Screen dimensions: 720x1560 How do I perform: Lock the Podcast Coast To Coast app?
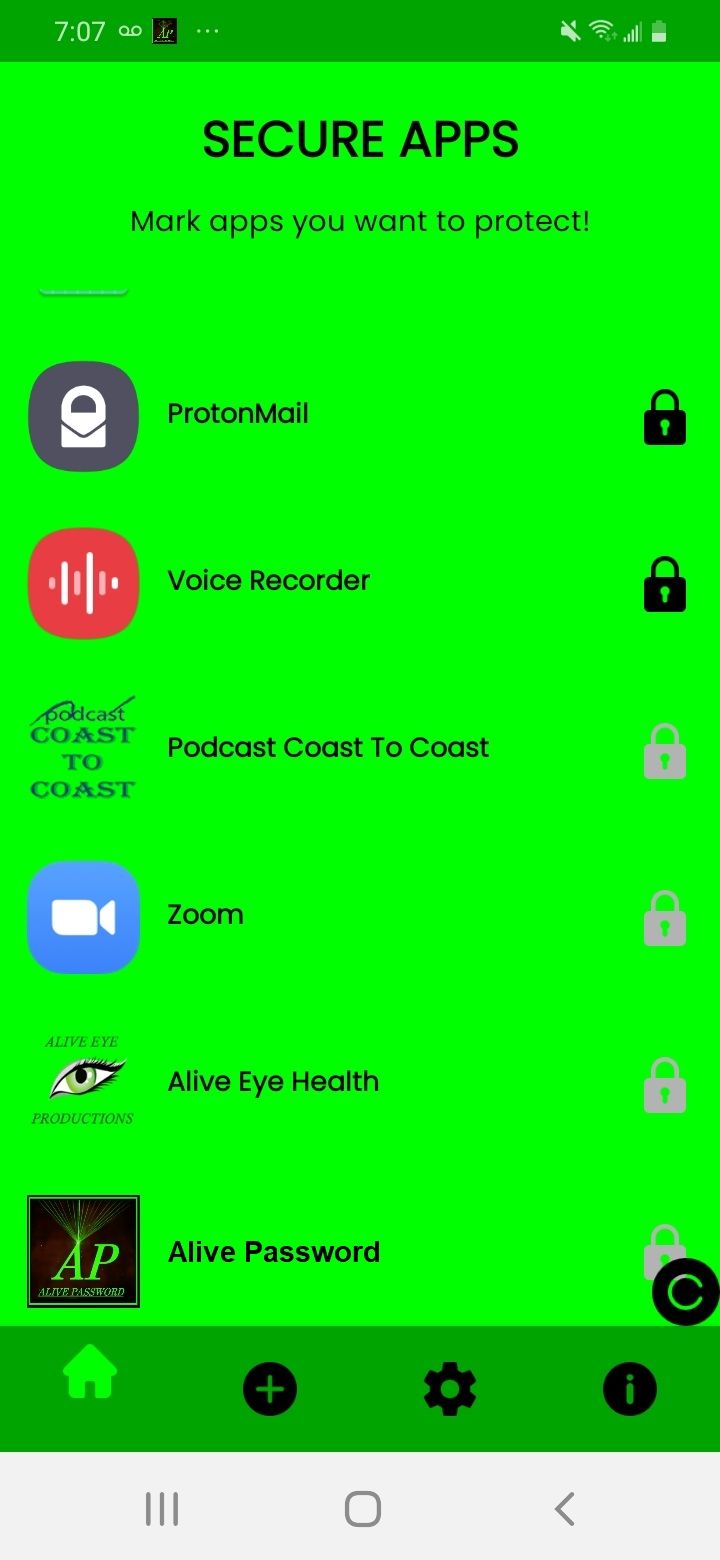(665, 751)
